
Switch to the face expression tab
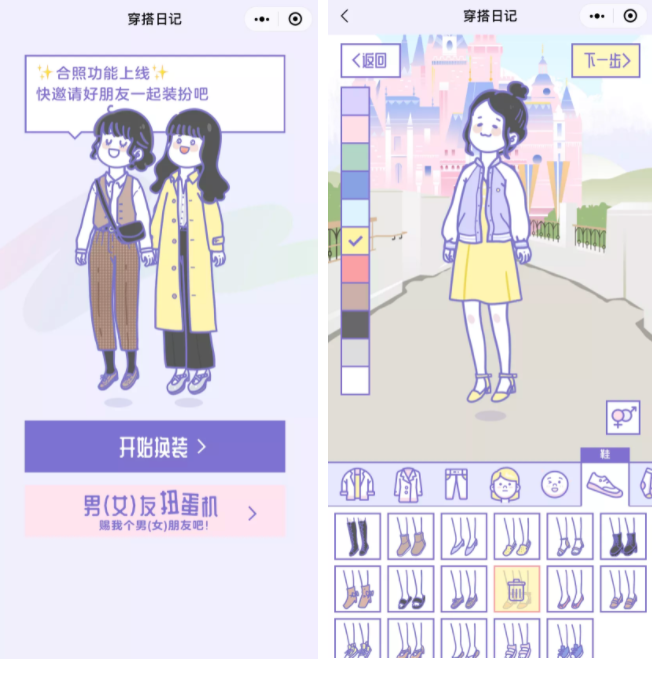point(554,485)
